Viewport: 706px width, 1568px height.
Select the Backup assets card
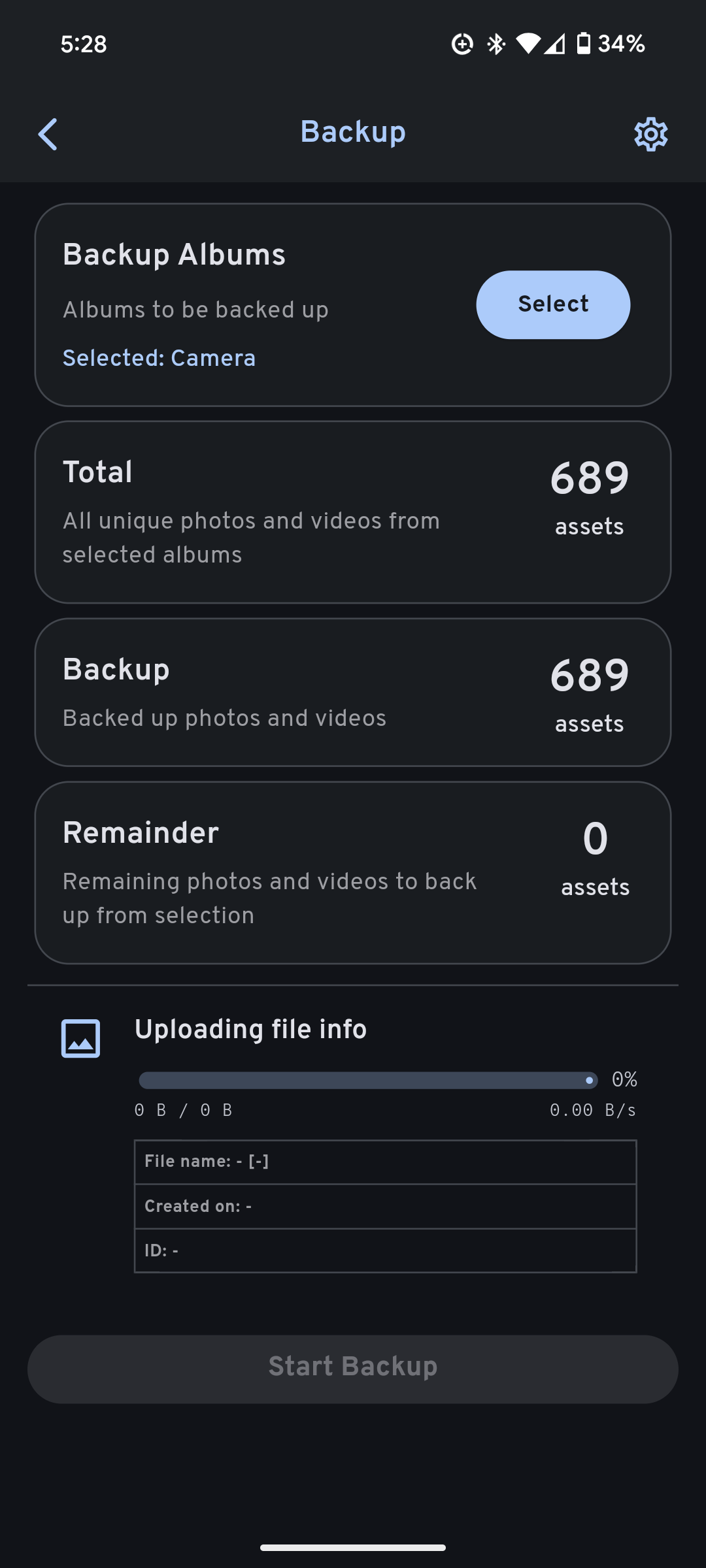point(353,693)
